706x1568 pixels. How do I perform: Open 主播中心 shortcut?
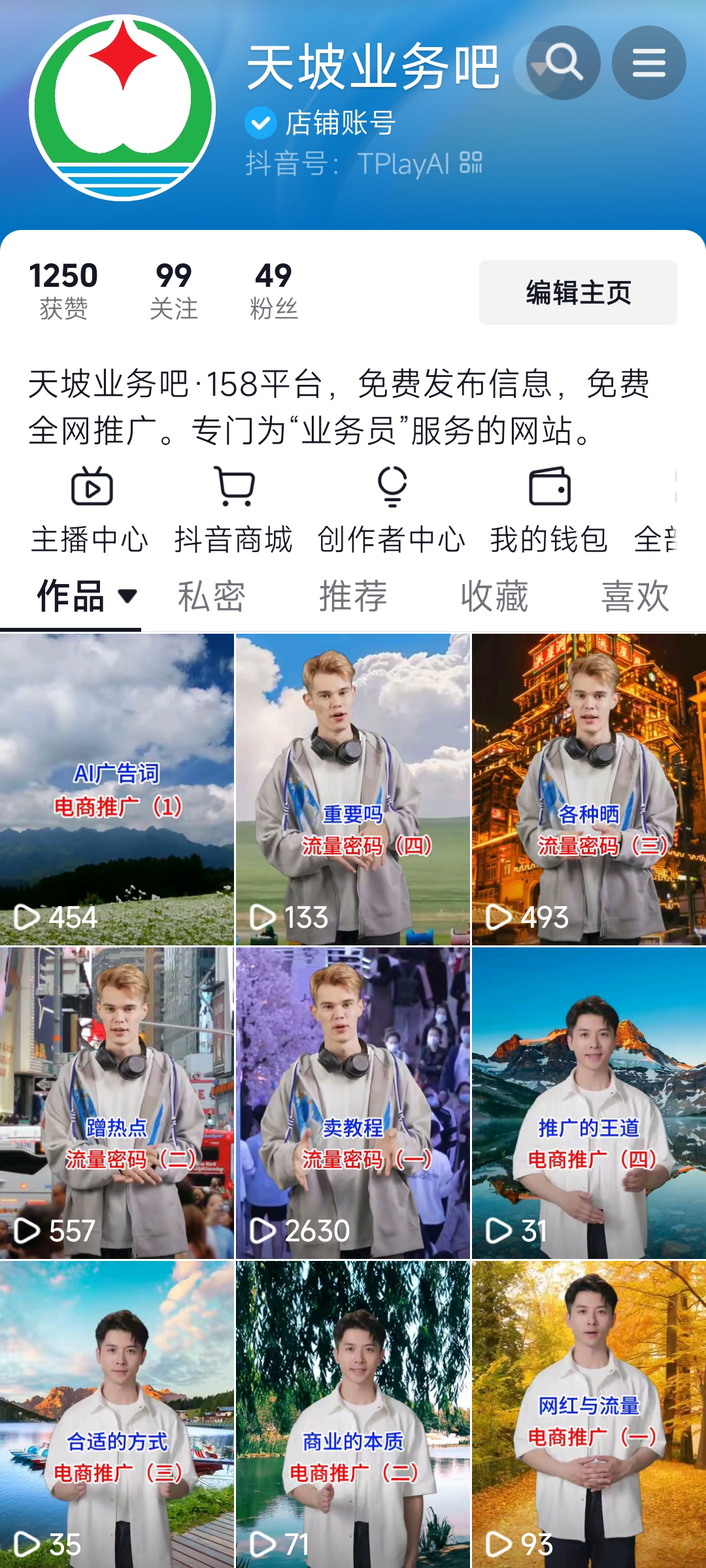pos(91,511)
